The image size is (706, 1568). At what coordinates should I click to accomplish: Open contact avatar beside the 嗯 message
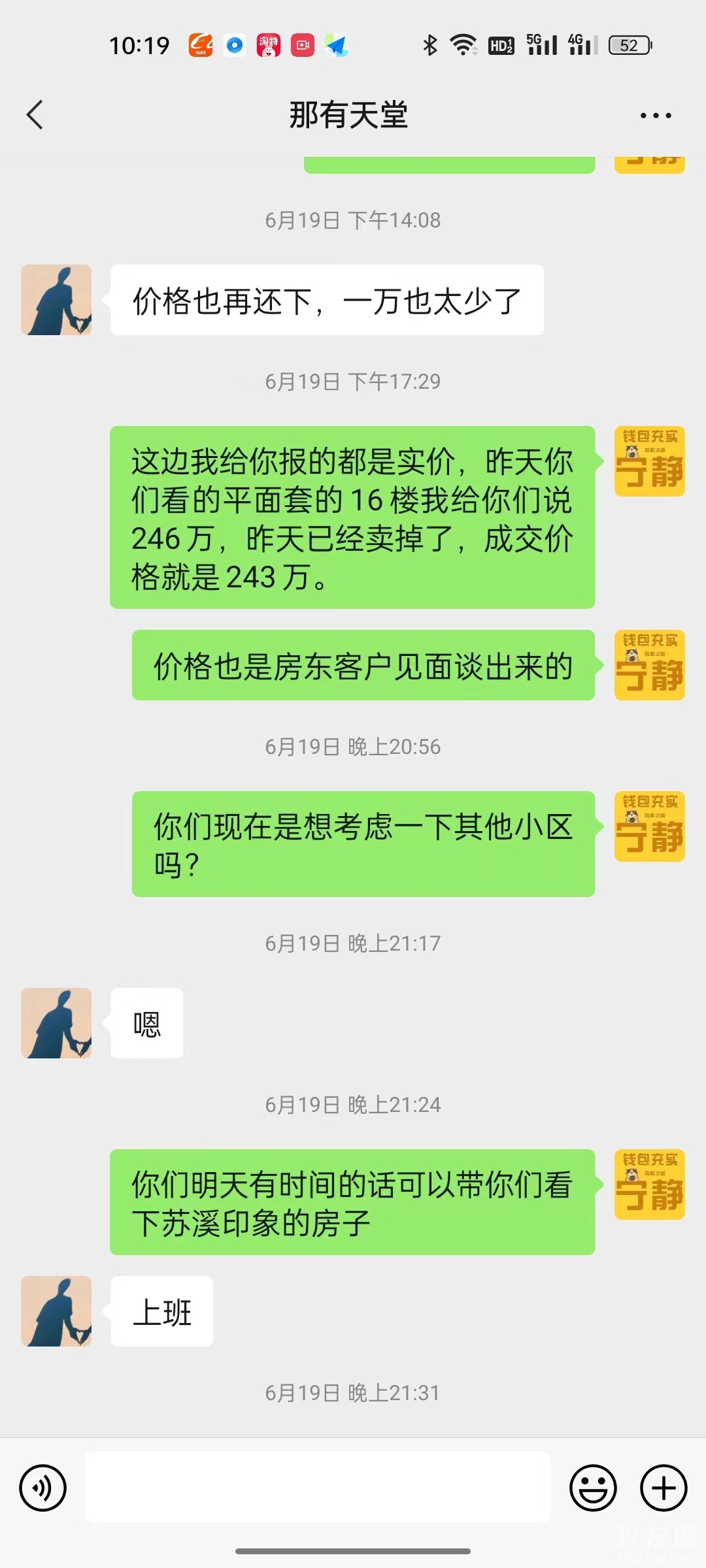click(x=56, y=1023)
